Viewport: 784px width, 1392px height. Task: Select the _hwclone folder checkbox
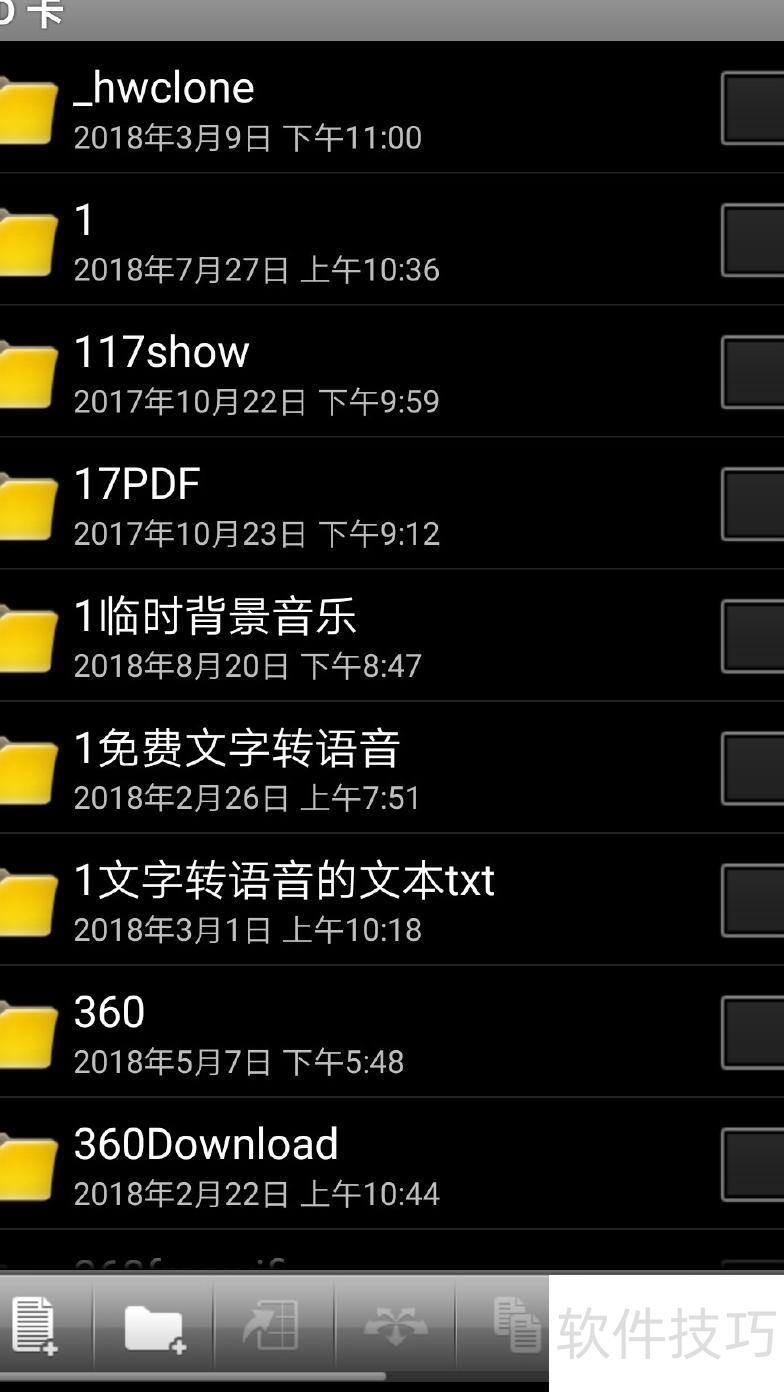[752, 108]
